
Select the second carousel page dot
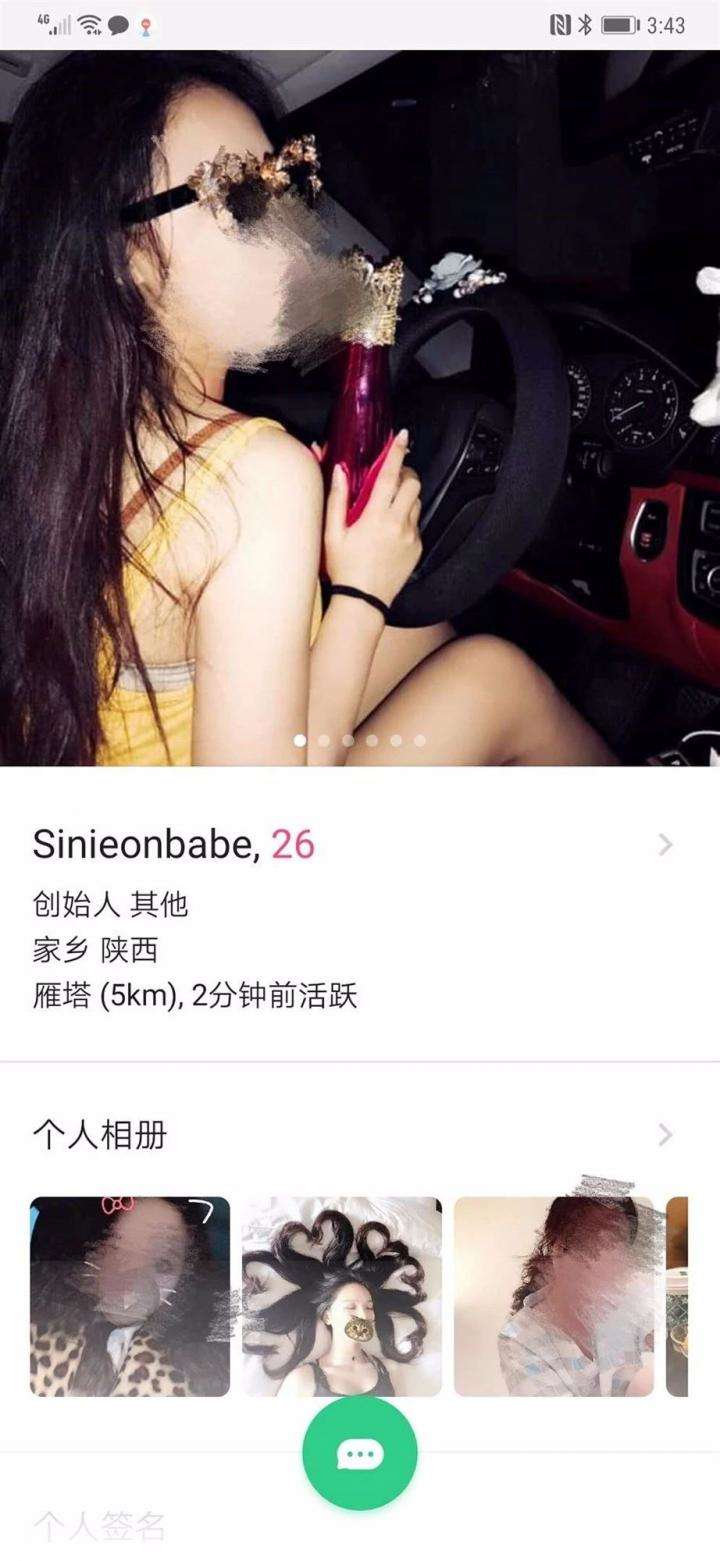323,742
